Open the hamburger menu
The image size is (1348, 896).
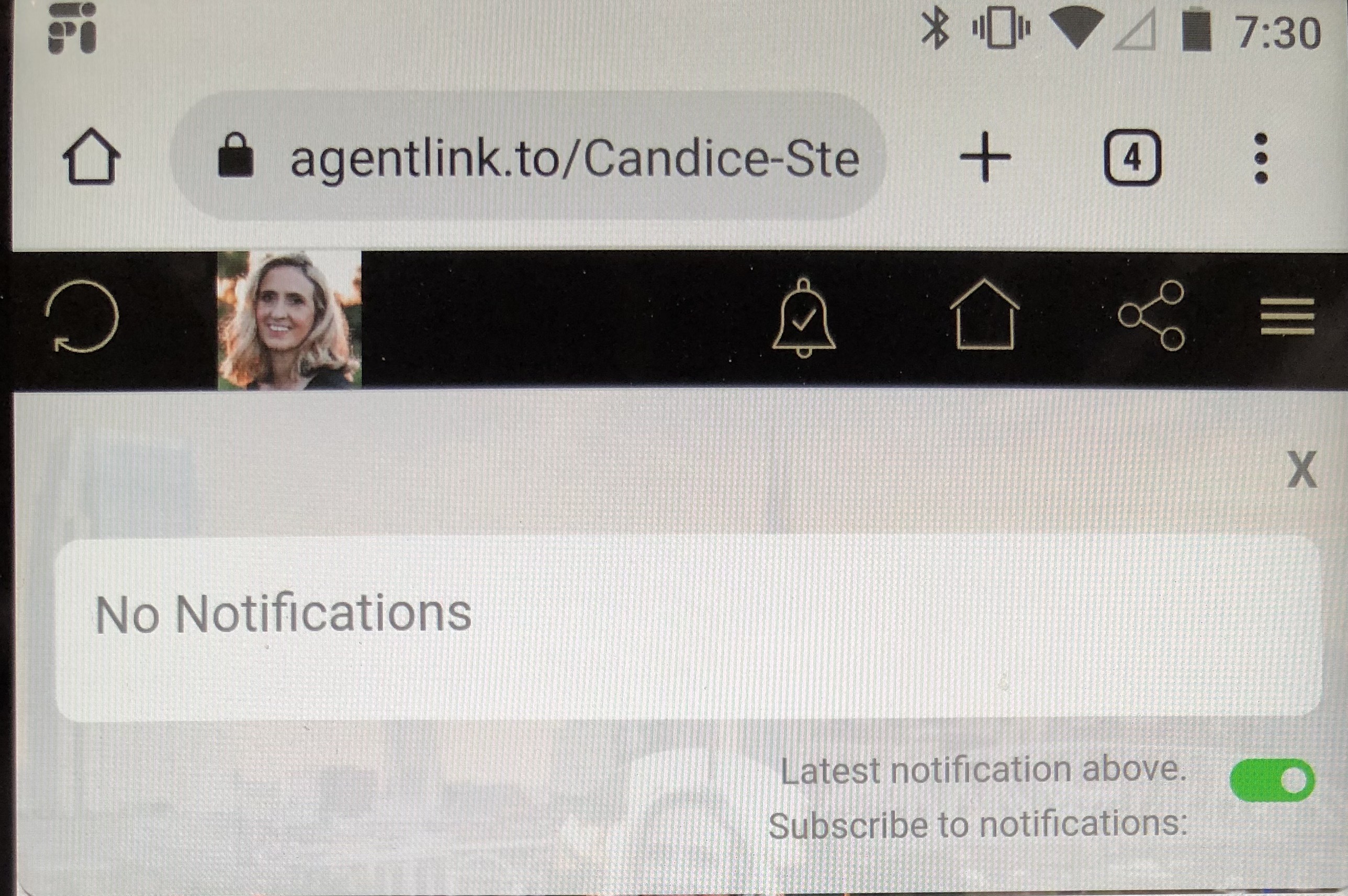1287,316
